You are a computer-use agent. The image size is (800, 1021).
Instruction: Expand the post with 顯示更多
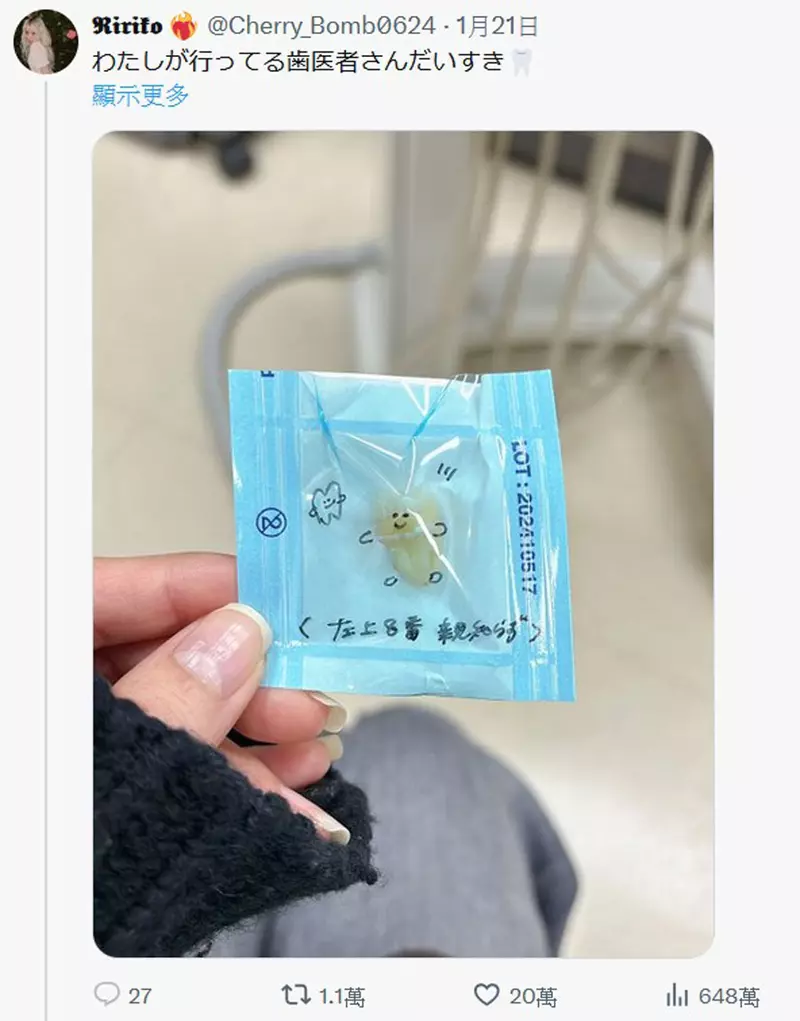140,96
